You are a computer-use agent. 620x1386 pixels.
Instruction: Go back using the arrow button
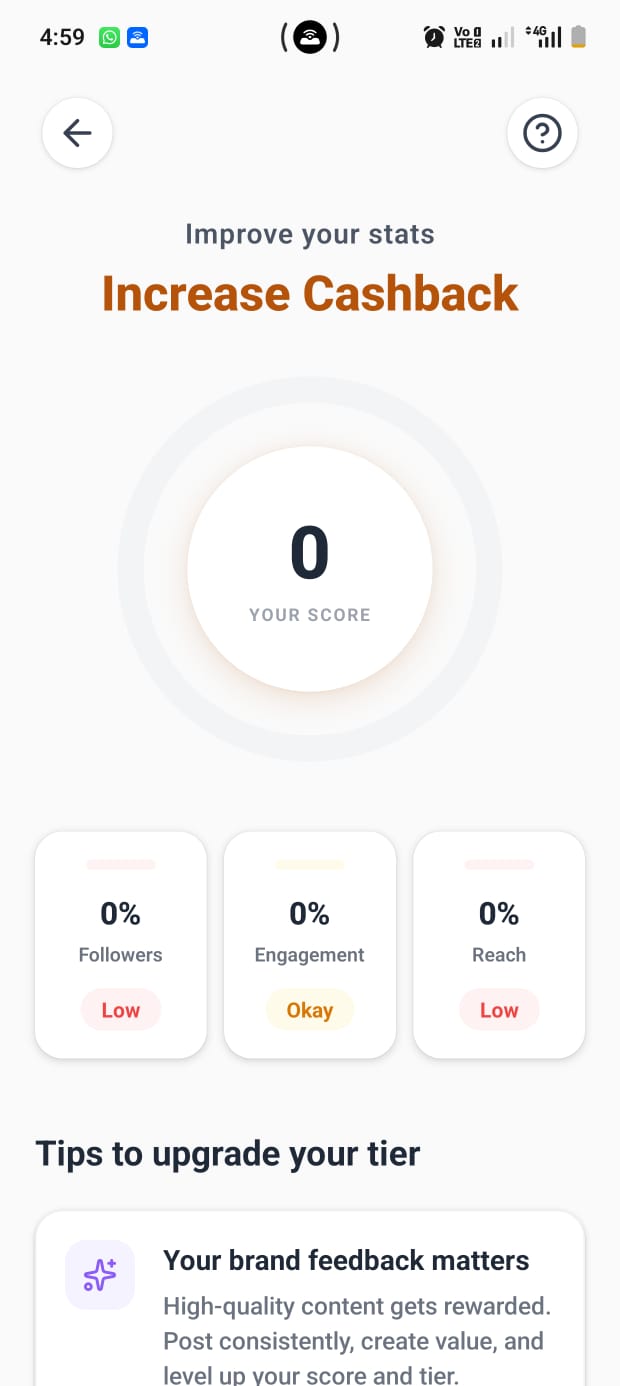[x=77, y=133]
